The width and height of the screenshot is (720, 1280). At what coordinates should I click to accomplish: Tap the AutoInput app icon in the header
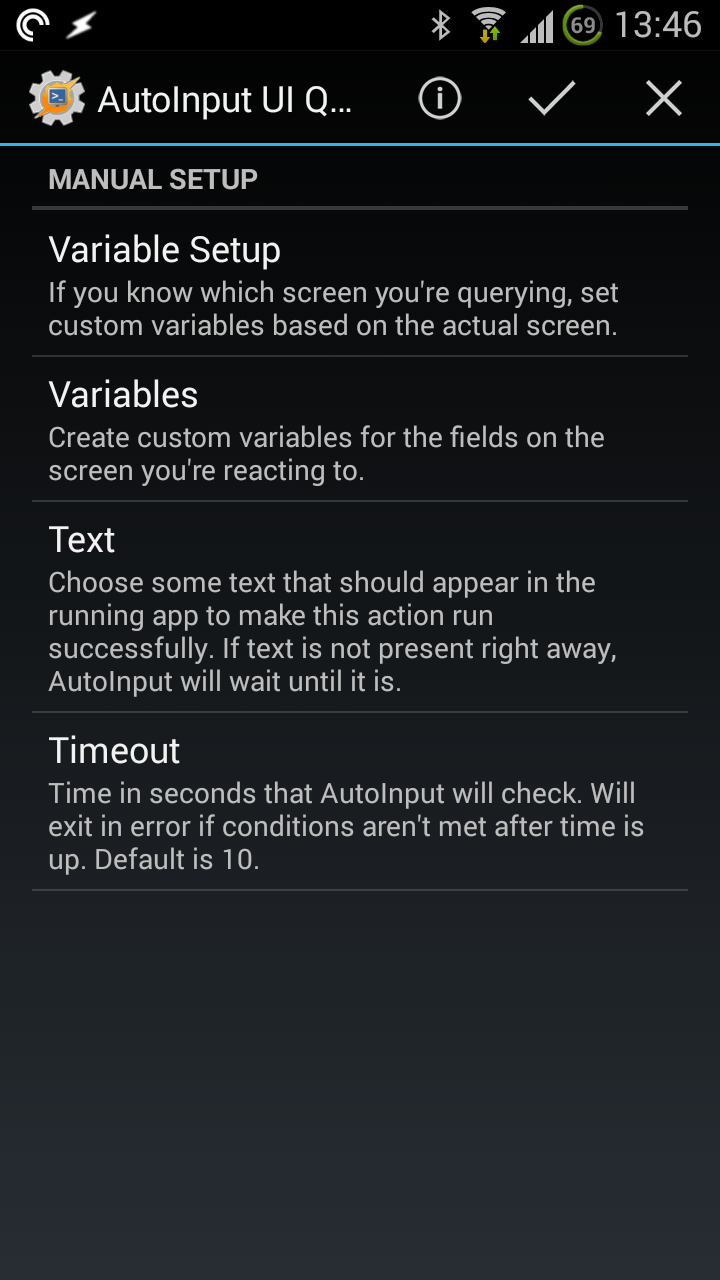[x=57, y=98]
